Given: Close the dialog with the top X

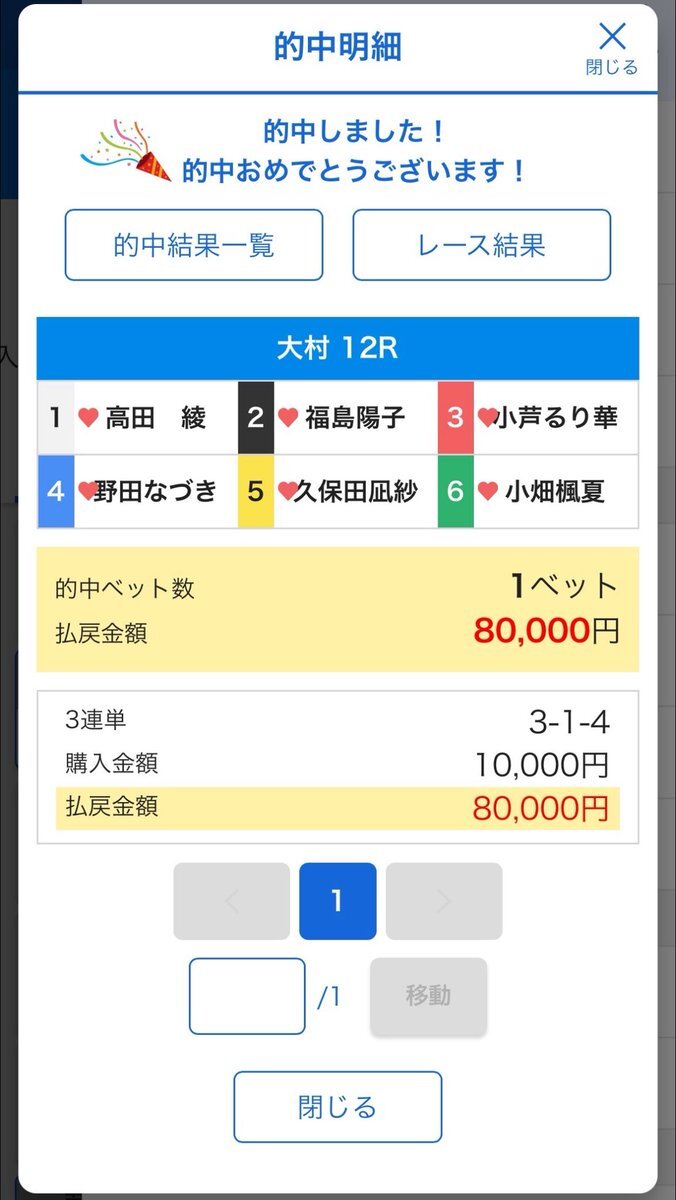Looking at the screenshot, I should pos(611,48).
